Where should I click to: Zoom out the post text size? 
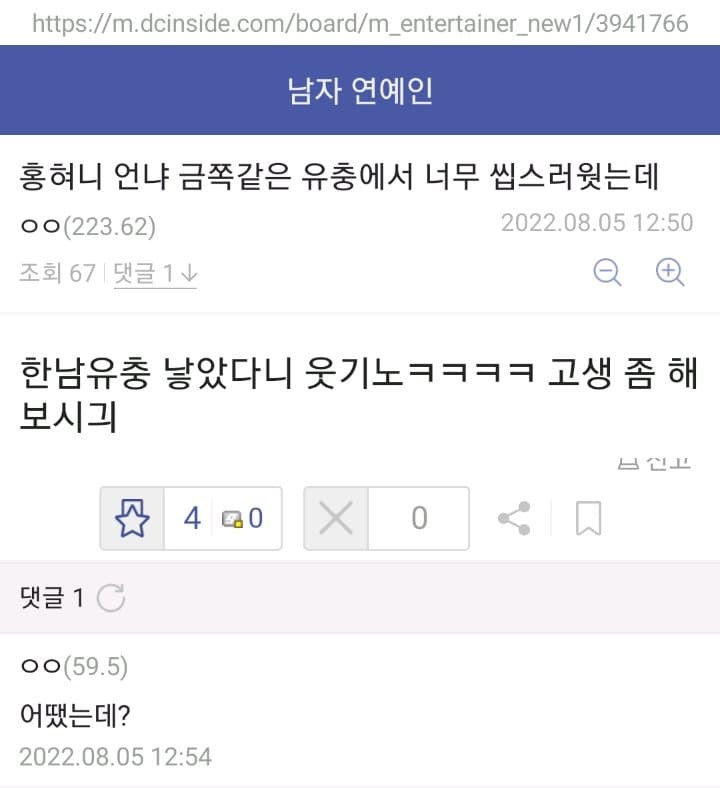coord(607,272)
